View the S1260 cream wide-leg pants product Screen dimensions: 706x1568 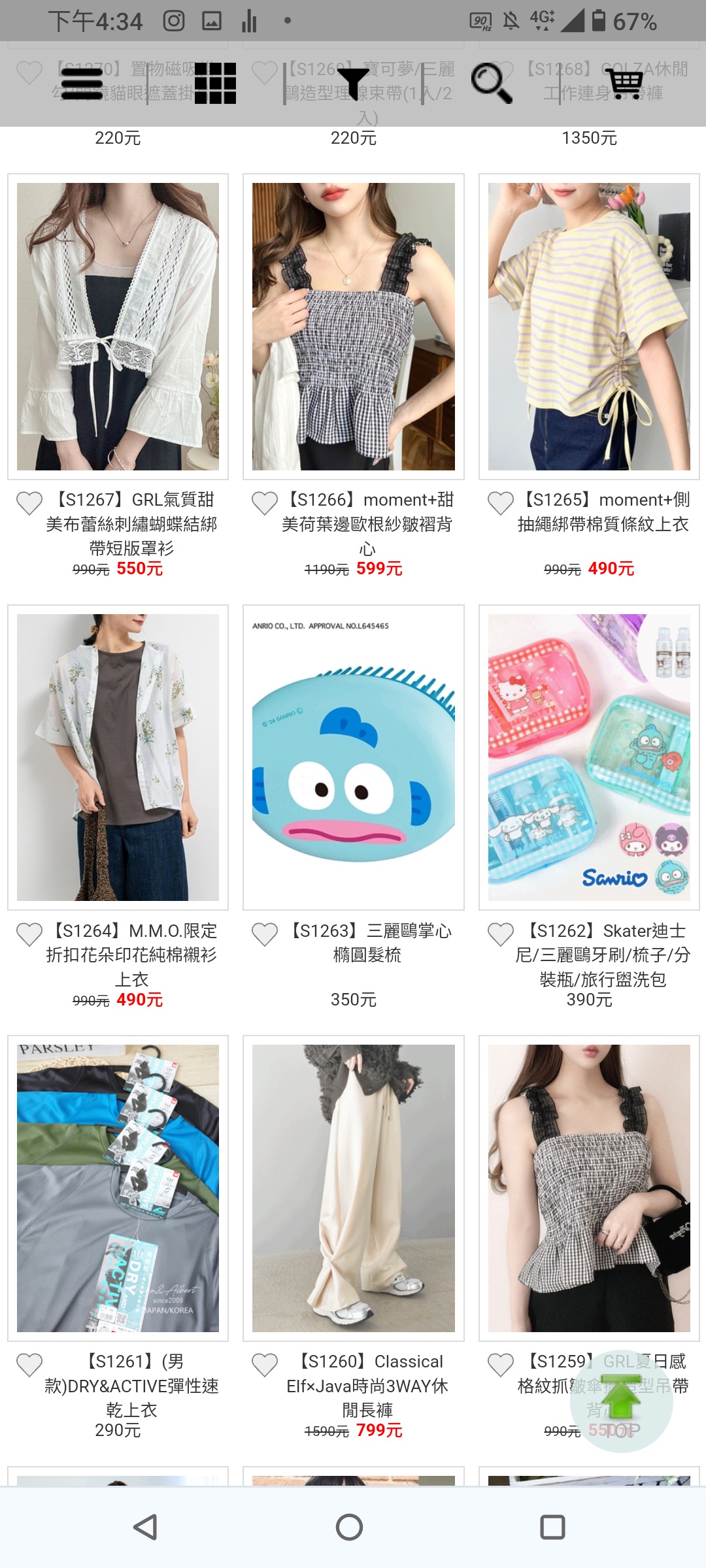[x=354, y=1188]
